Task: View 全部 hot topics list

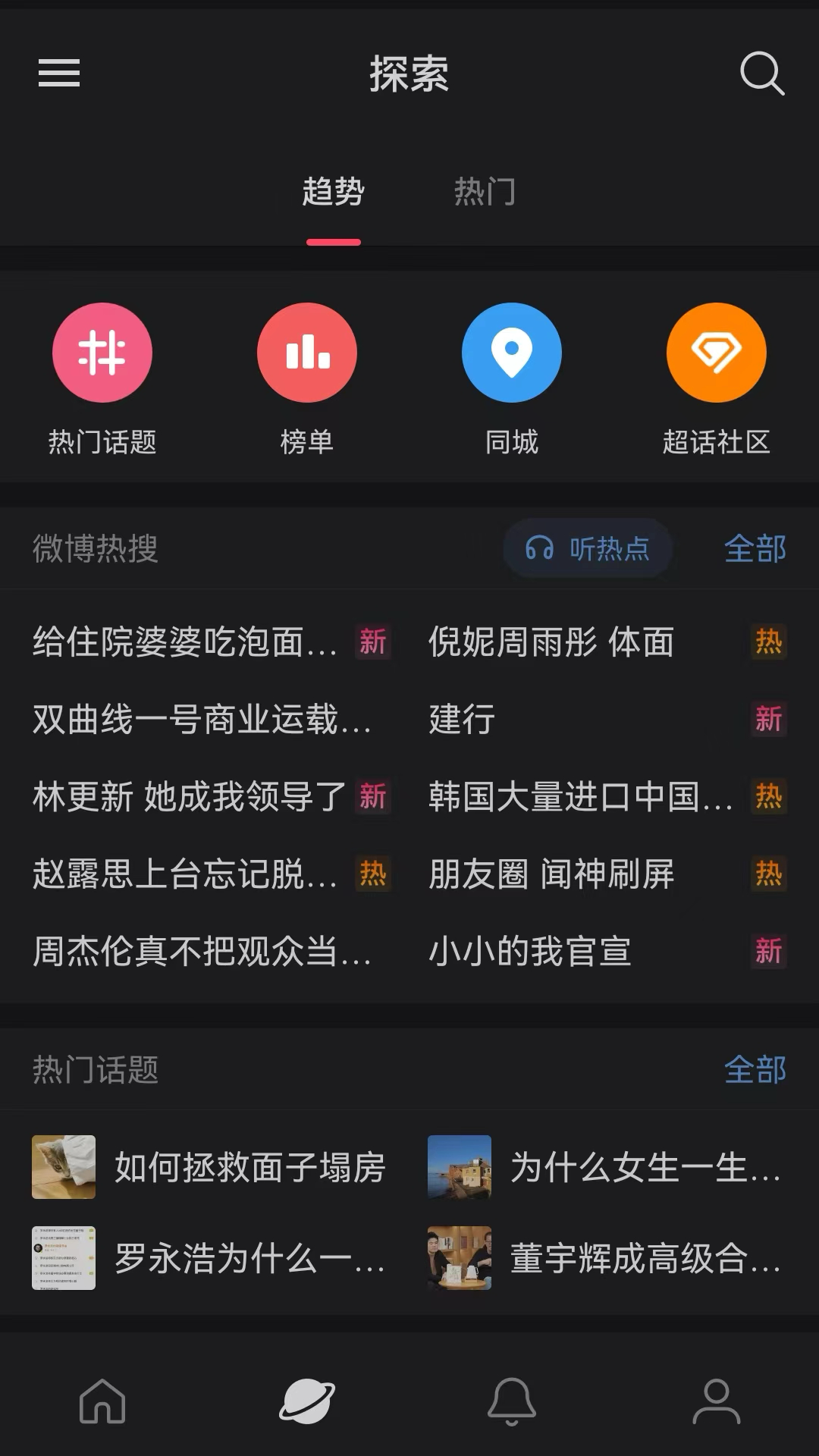Action: click(x=755, y=1069)
